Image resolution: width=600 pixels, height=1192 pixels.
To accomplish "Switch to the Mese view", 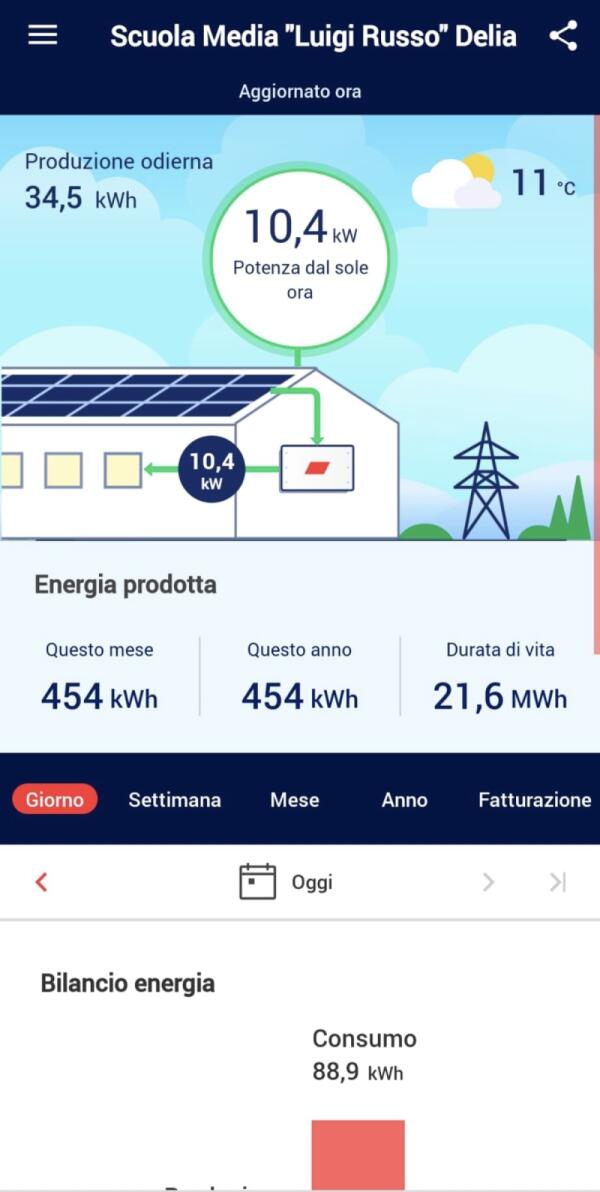I will click(x=295, y=800).
